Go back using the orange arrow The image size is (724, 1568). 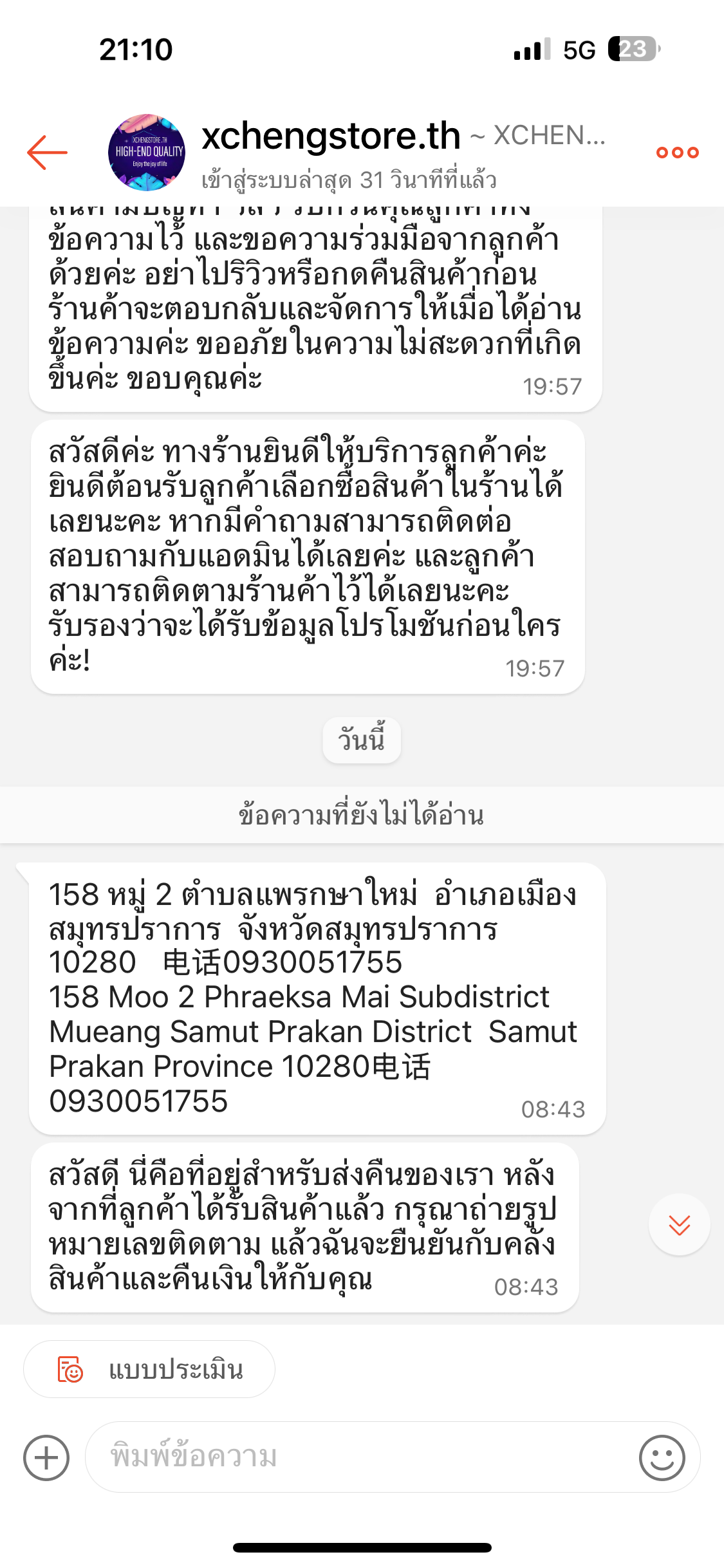(x=47, y=153)
